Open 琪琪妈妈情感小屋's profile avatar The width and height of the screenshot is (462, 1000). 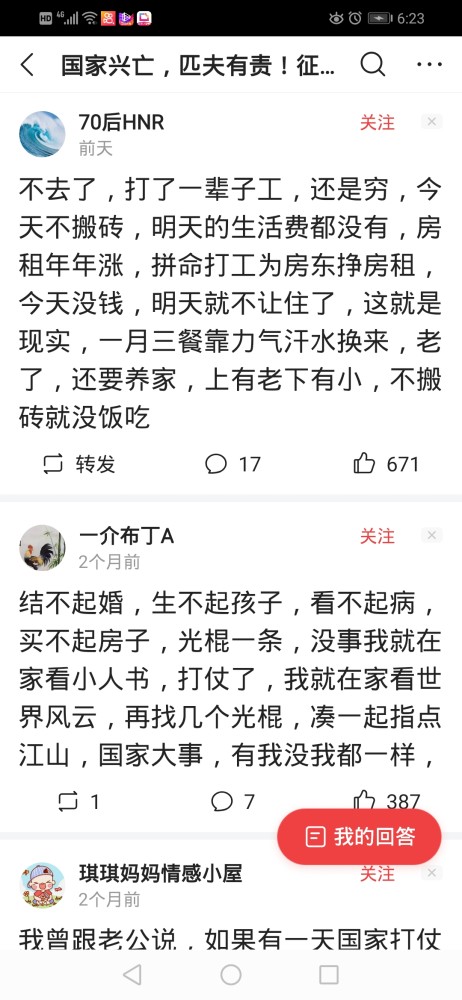coord(42,885)
